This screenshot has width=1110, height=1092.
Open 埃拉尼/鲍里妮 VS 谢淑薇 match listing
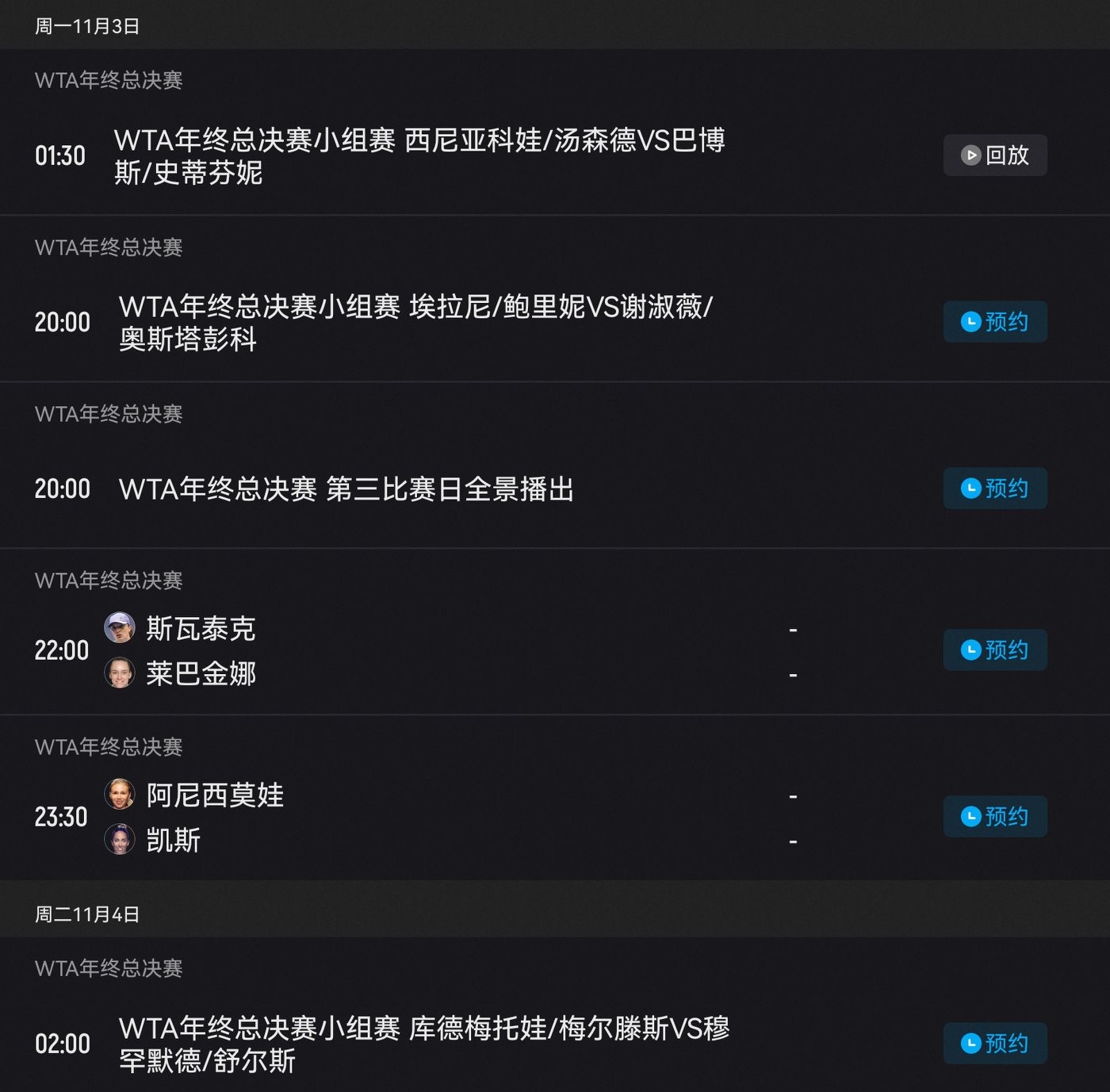(x=415, y=322)
